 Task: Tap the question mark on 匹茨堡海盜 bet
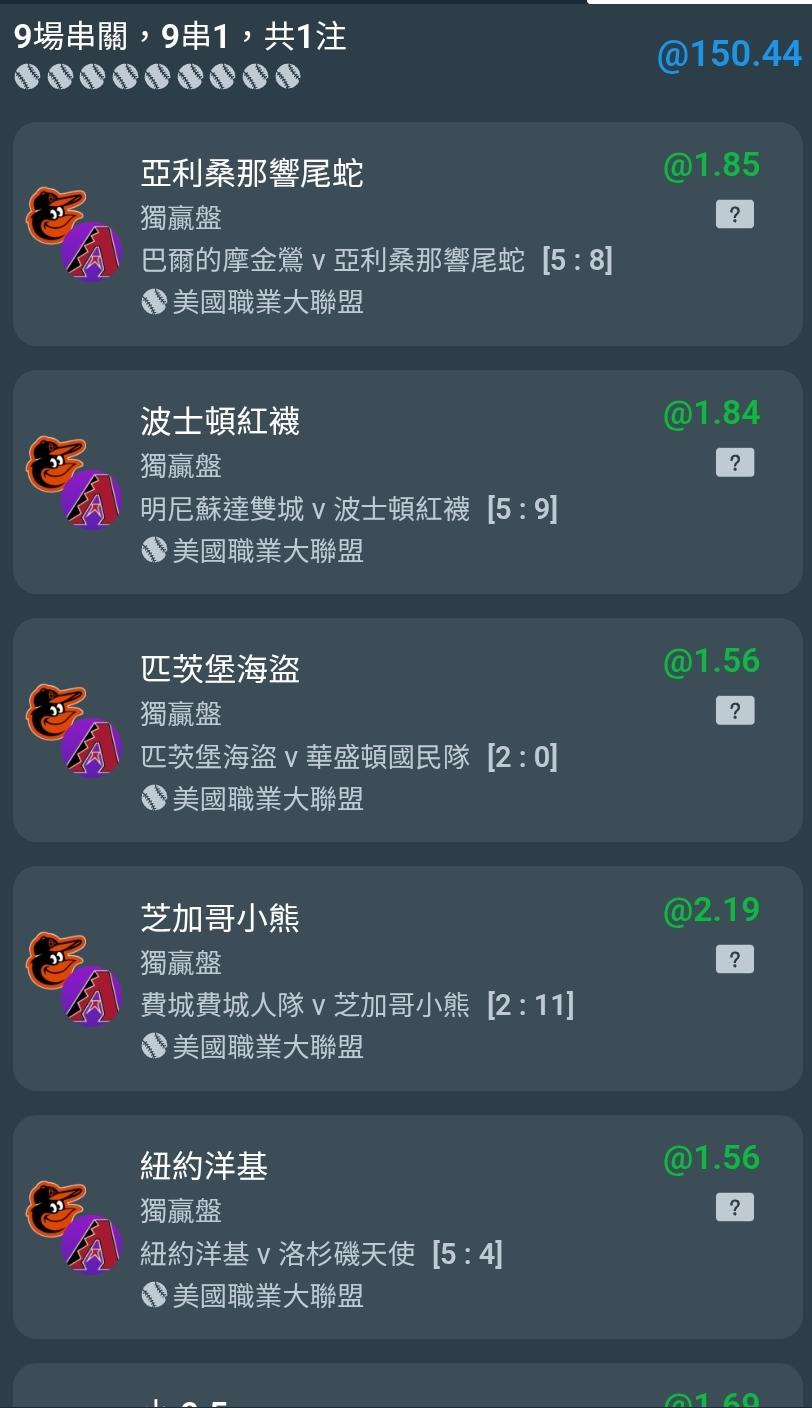click(734, 710)
